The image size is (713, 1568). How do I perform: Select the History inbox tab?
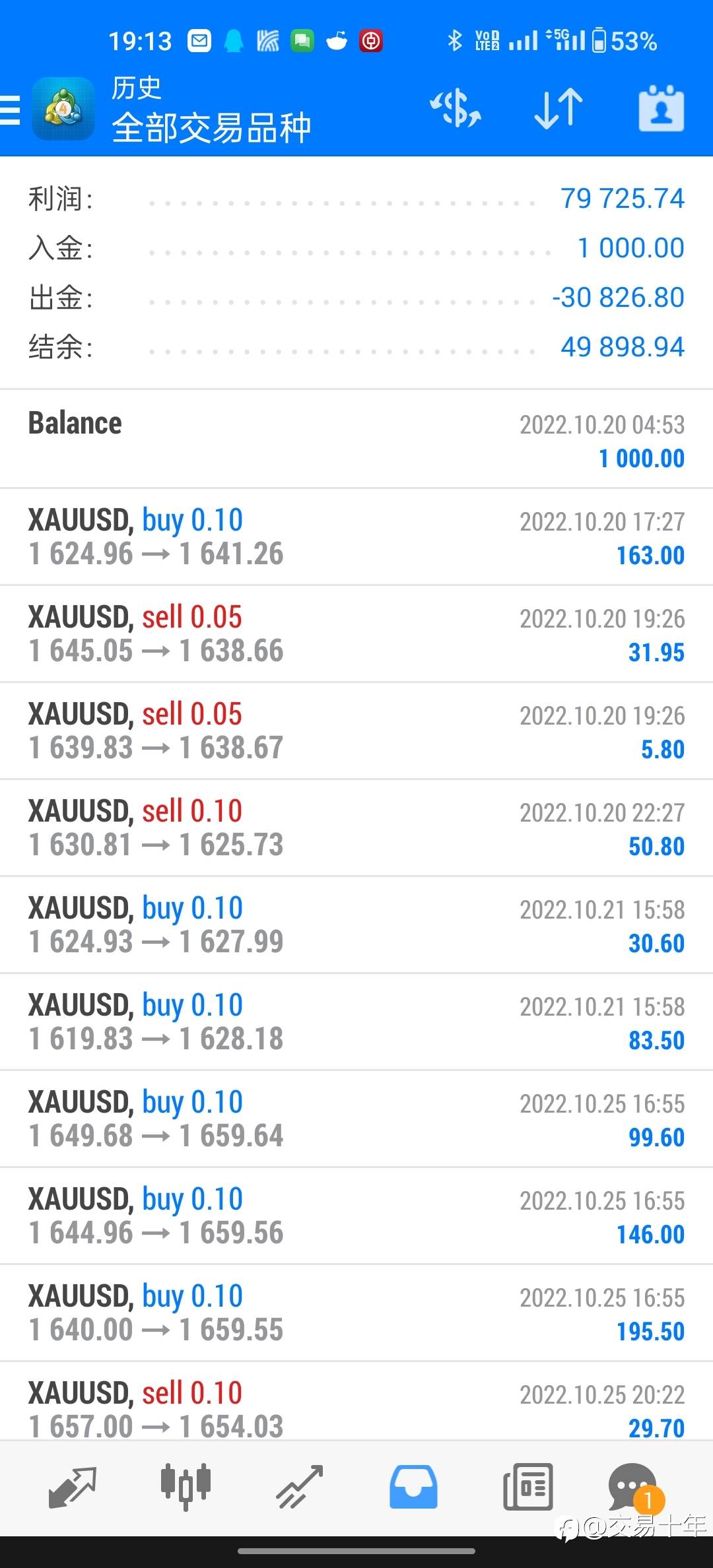(413, 1487)
